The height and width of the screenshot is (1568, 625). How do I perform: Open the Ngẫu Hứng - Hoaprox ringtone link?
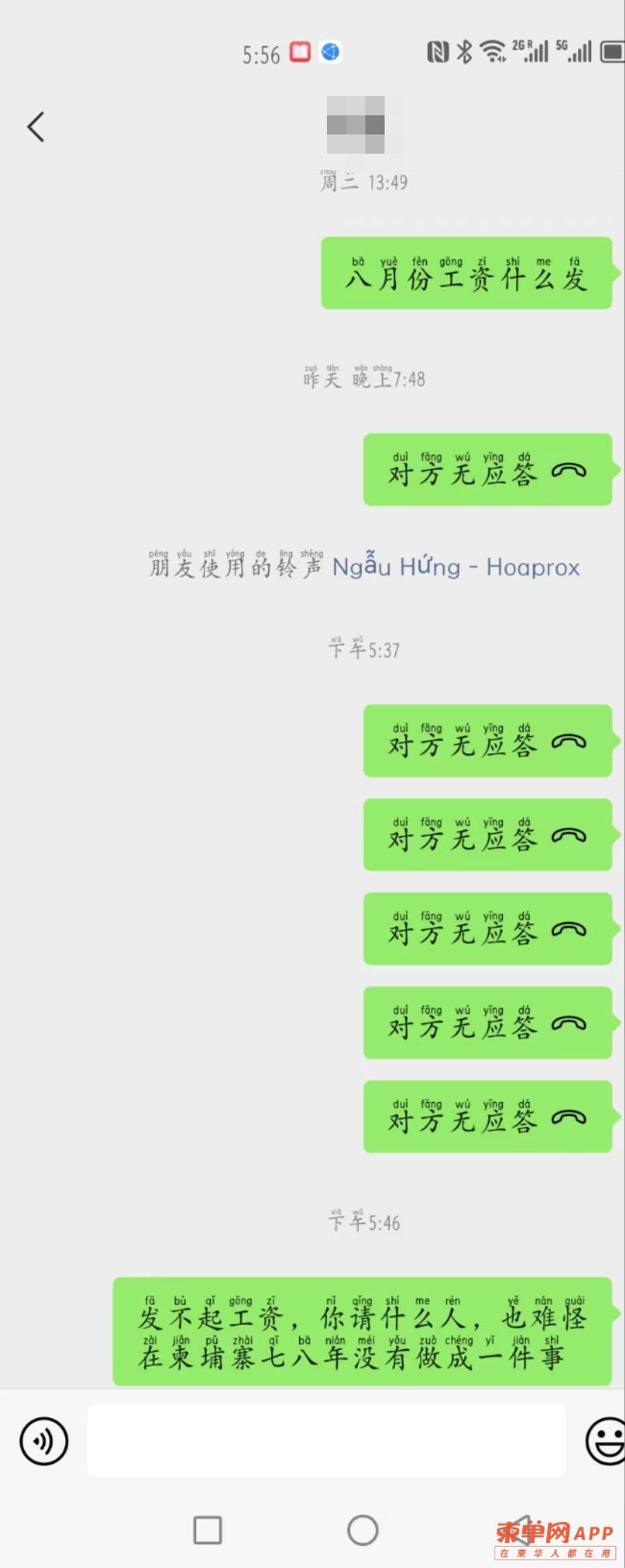(x=456, y=567)
